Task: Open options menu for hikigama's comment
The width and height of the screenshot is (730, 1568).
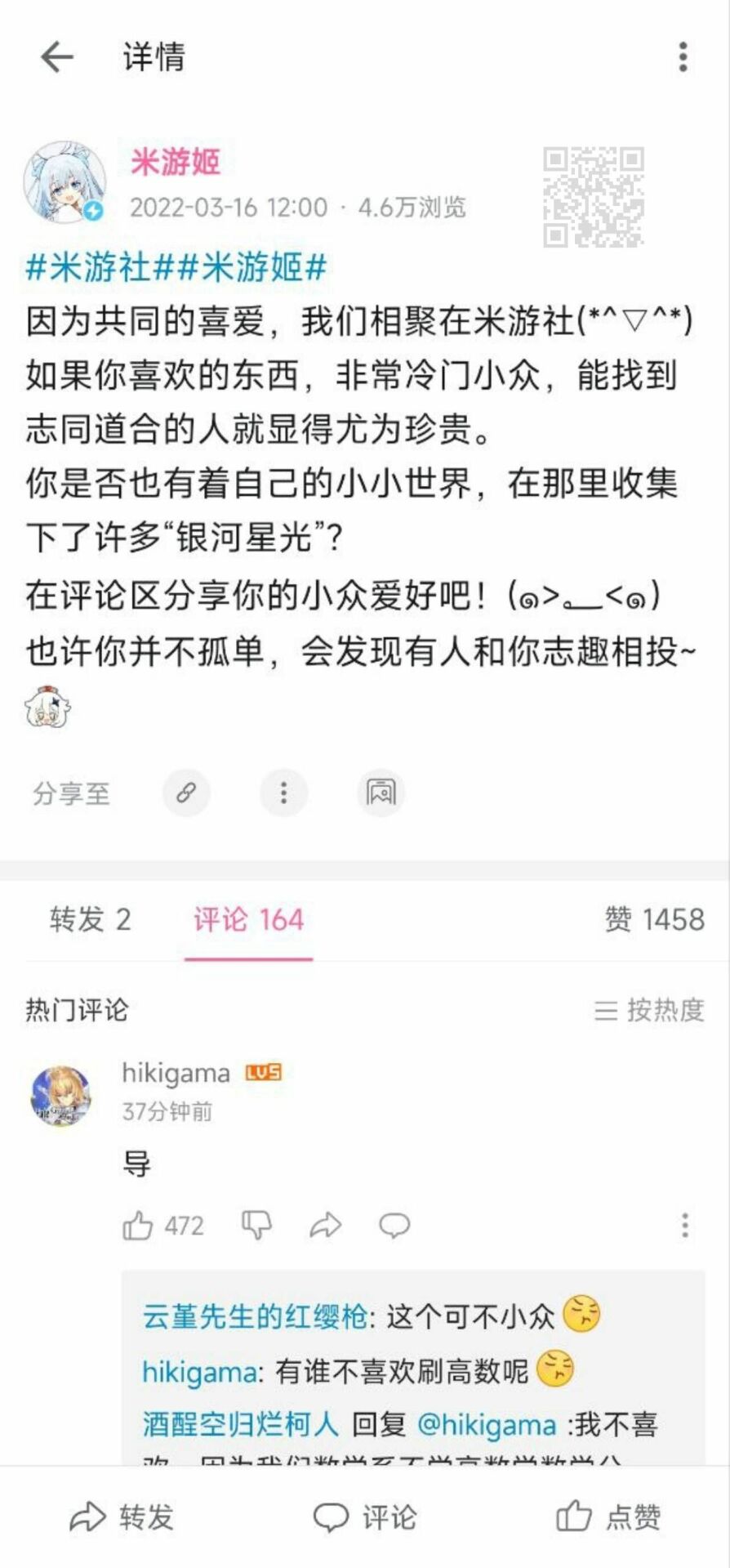Action: coord(684,1225)
